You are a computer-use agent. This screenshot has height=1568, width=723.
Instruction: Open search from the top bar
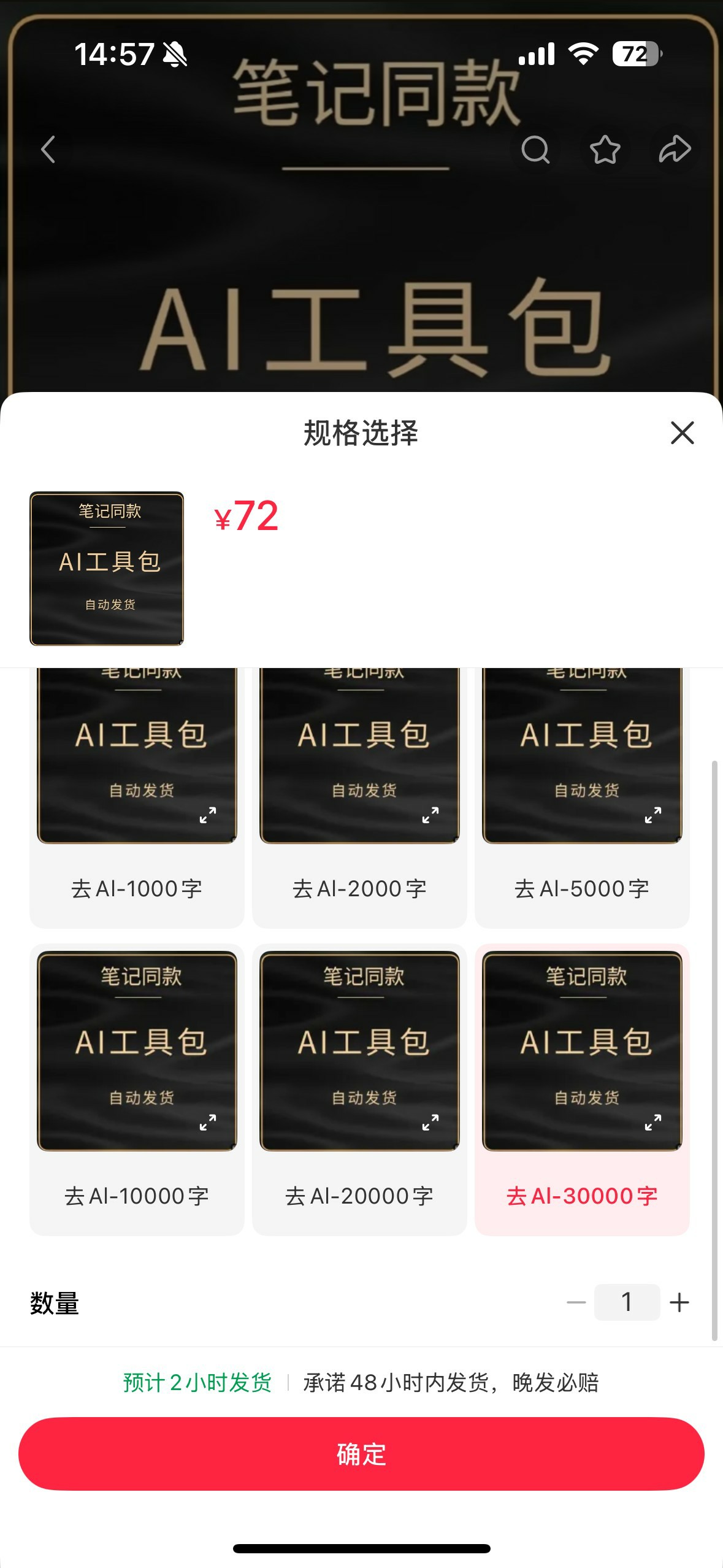(535, 150)
